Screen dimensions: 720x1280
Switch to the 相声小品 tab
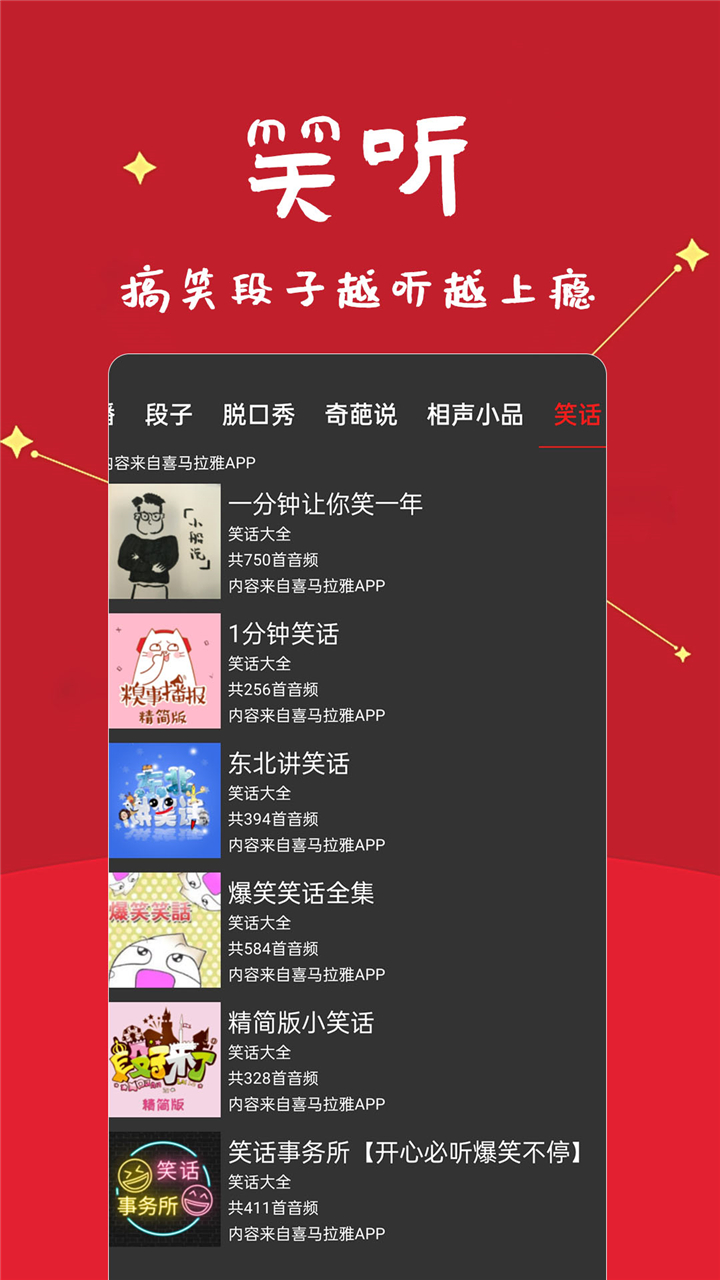pyautogui.click(x=478, y=416)
